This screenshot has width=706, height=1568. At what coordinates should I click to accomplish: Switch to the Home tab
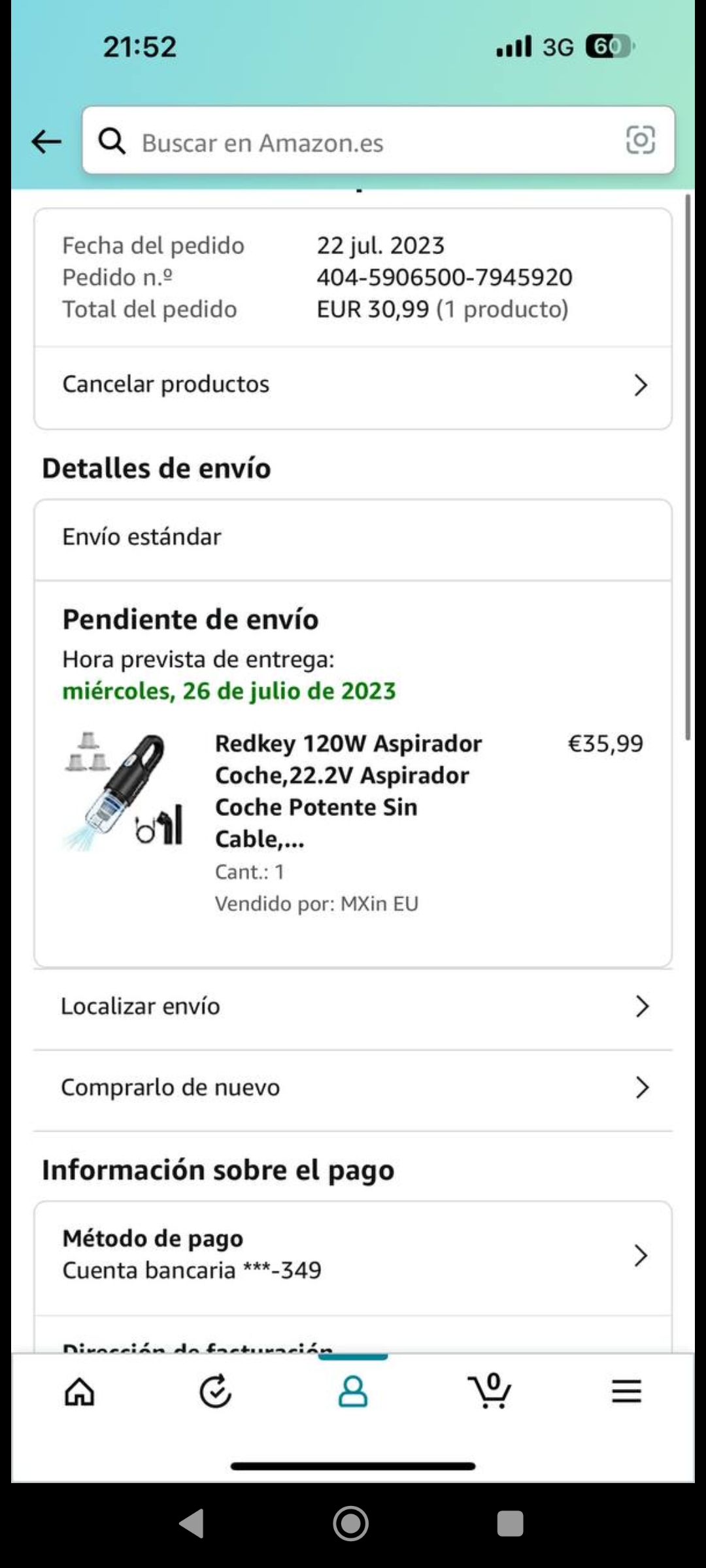(80, 1392)
